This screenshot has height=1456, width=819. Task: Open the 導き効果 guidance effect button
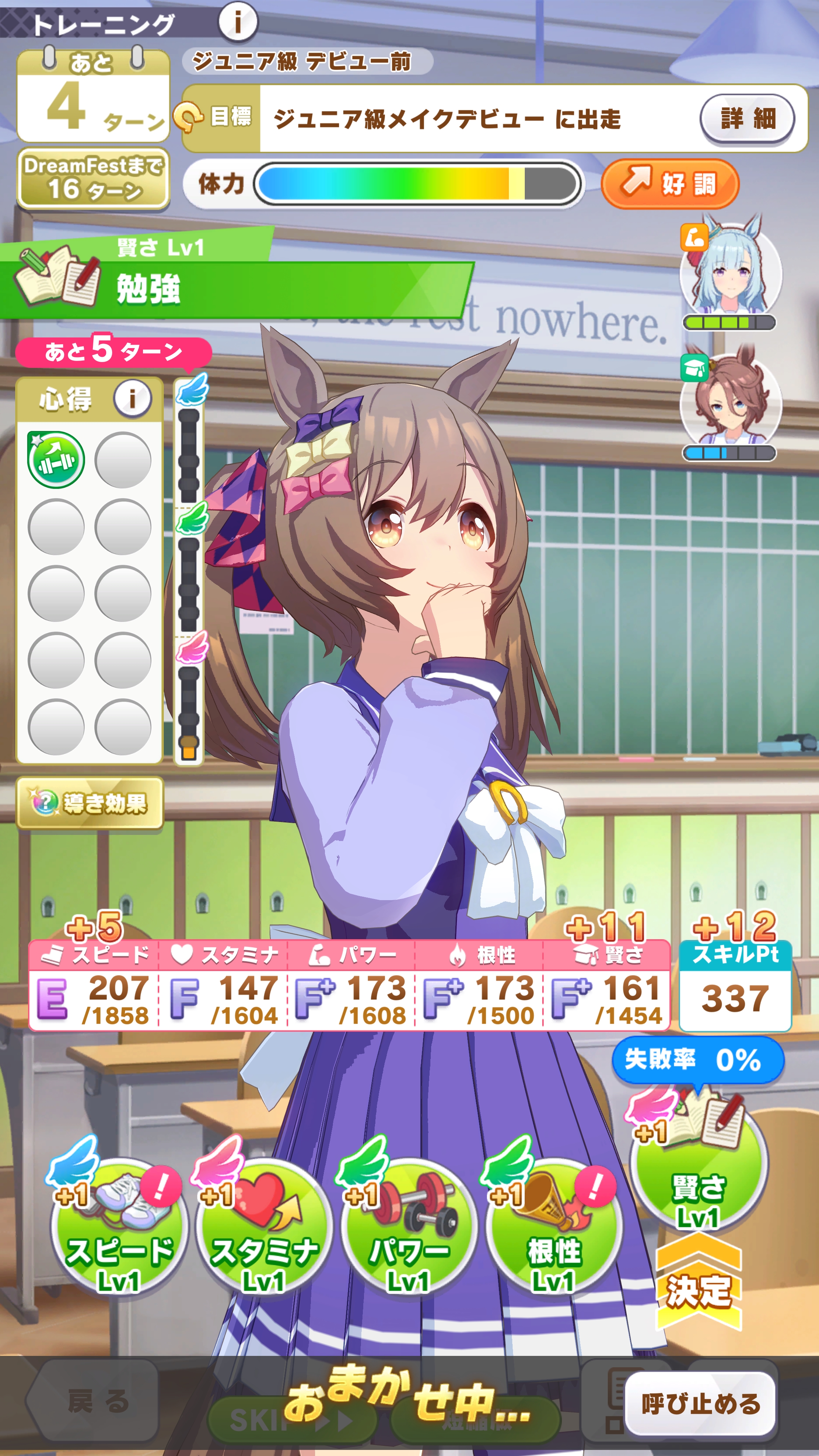(x=91, y=803)
